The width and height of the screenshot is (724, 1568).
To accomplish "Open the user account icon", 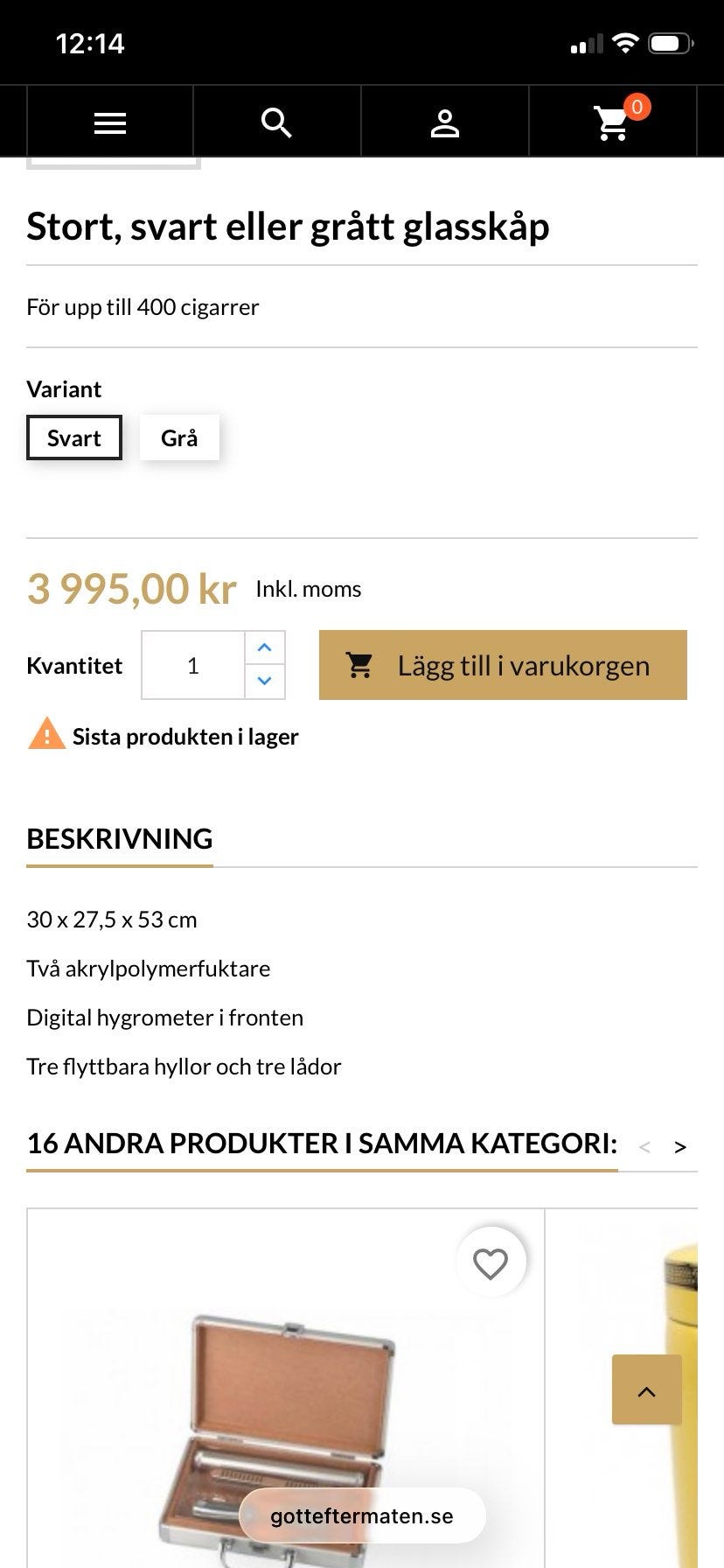I will 445,122.
